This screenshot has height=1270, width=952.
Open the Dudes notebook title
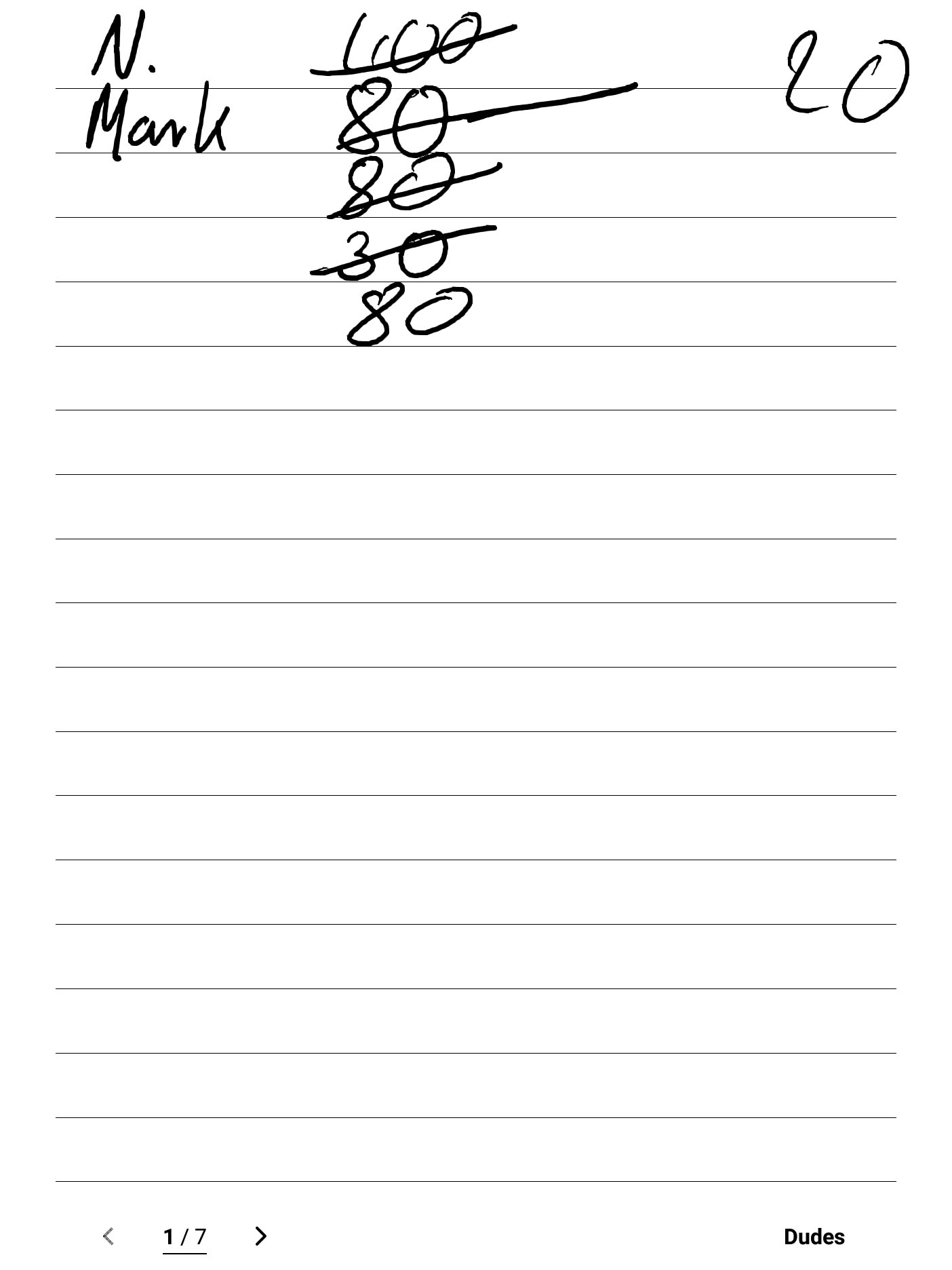814,1237
